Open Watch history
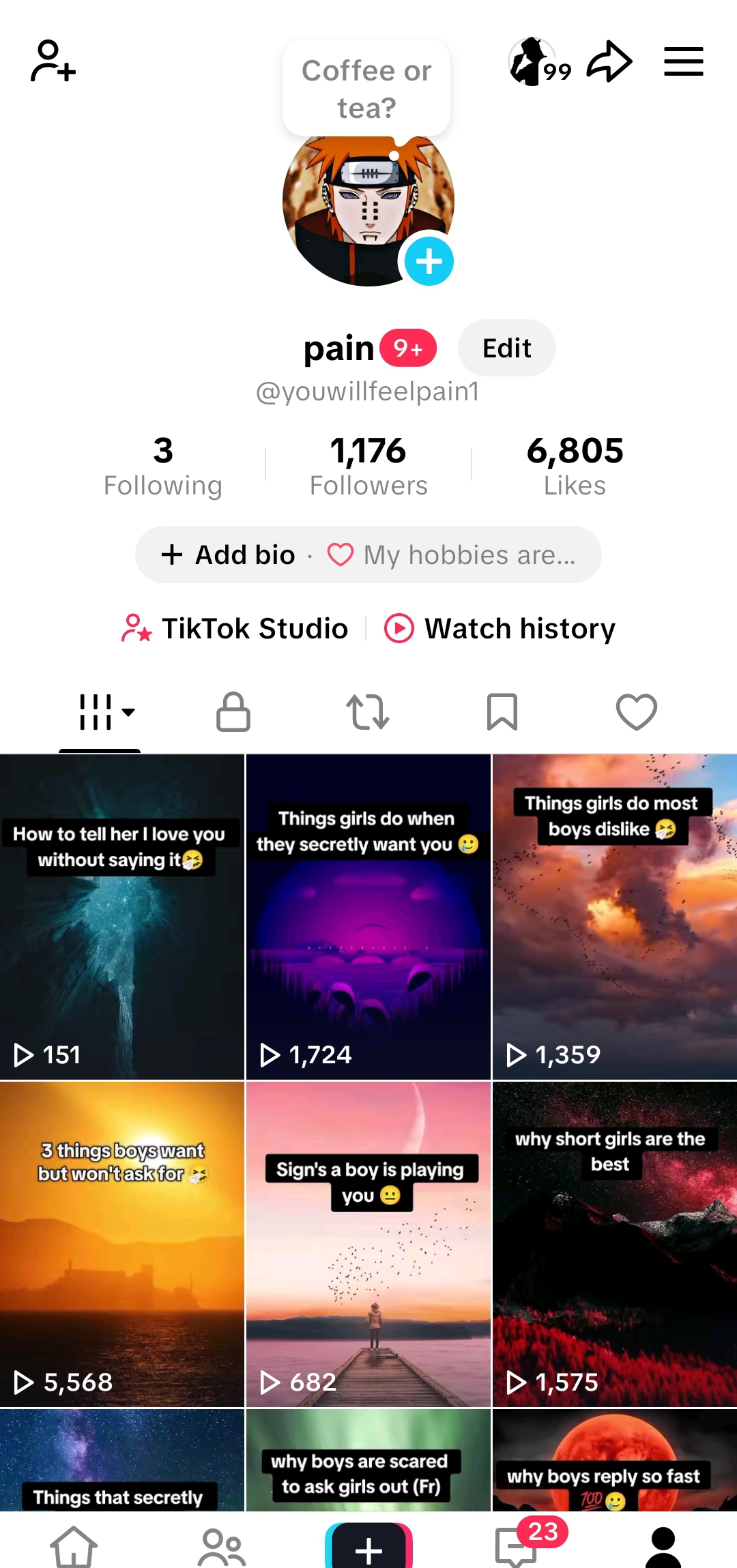The width and height of the screenshot is (737, 1568). coord(500,628)
